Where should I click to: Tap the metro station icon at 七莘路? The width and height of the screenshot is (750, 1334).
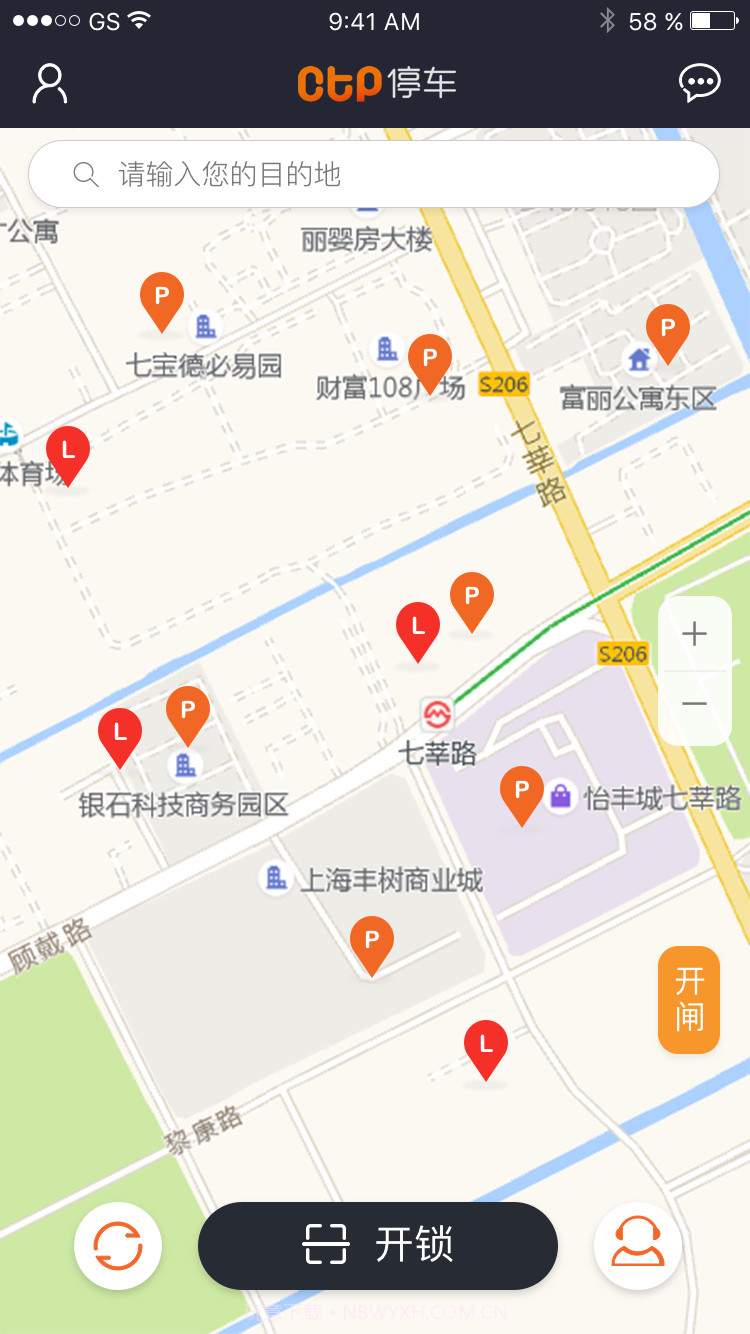438,712
